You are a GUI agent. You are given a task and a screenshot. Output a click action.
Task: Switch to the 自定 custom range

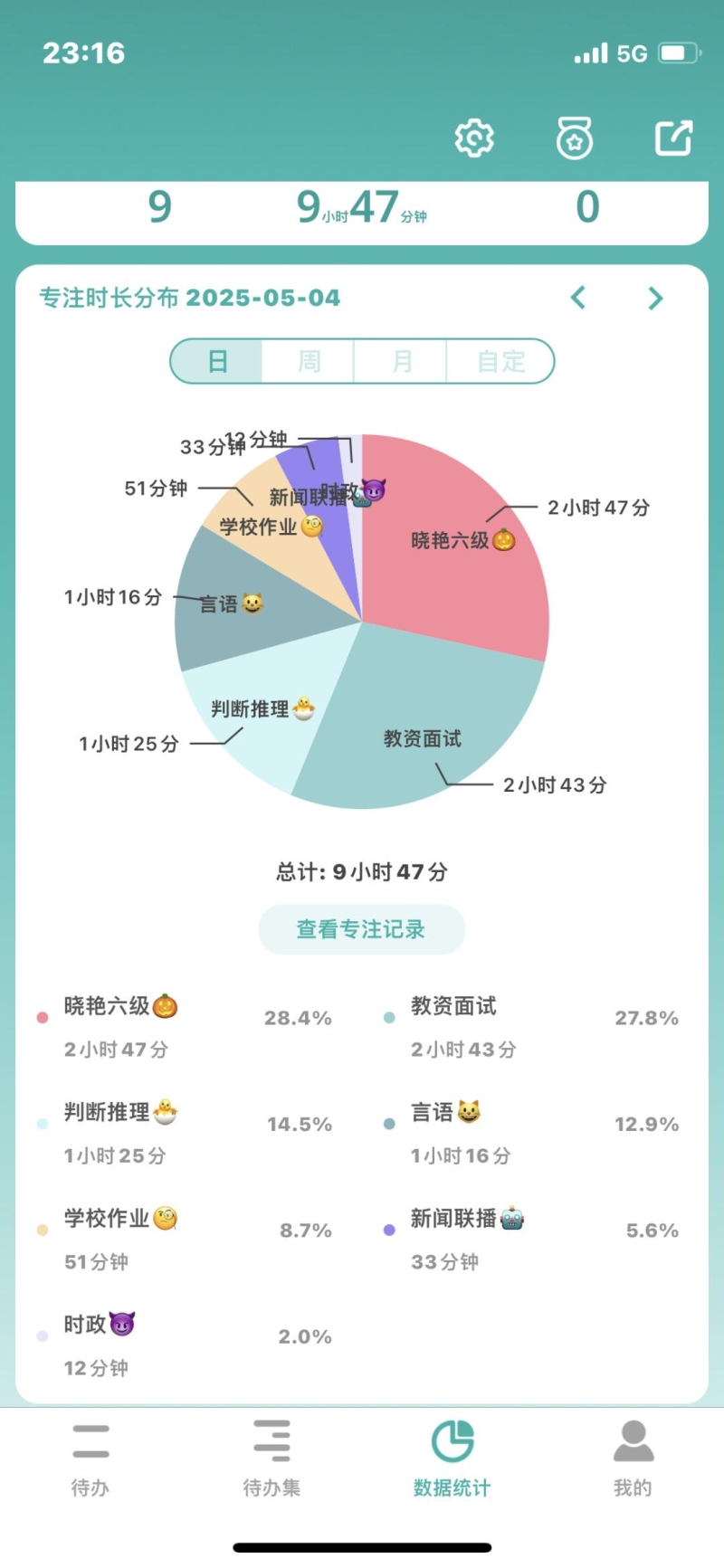[500, 362]
